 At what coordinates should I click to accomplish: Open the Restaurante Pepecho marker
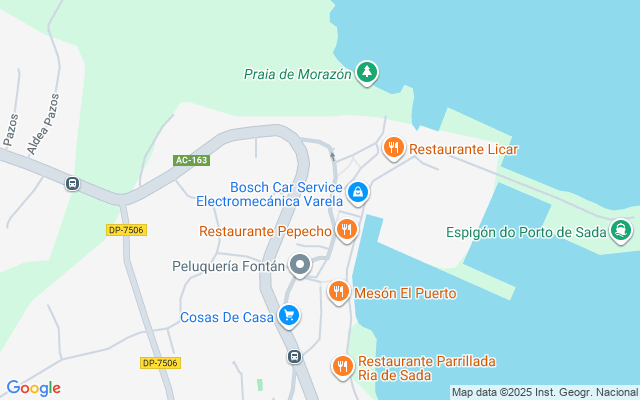coord(347,230)
